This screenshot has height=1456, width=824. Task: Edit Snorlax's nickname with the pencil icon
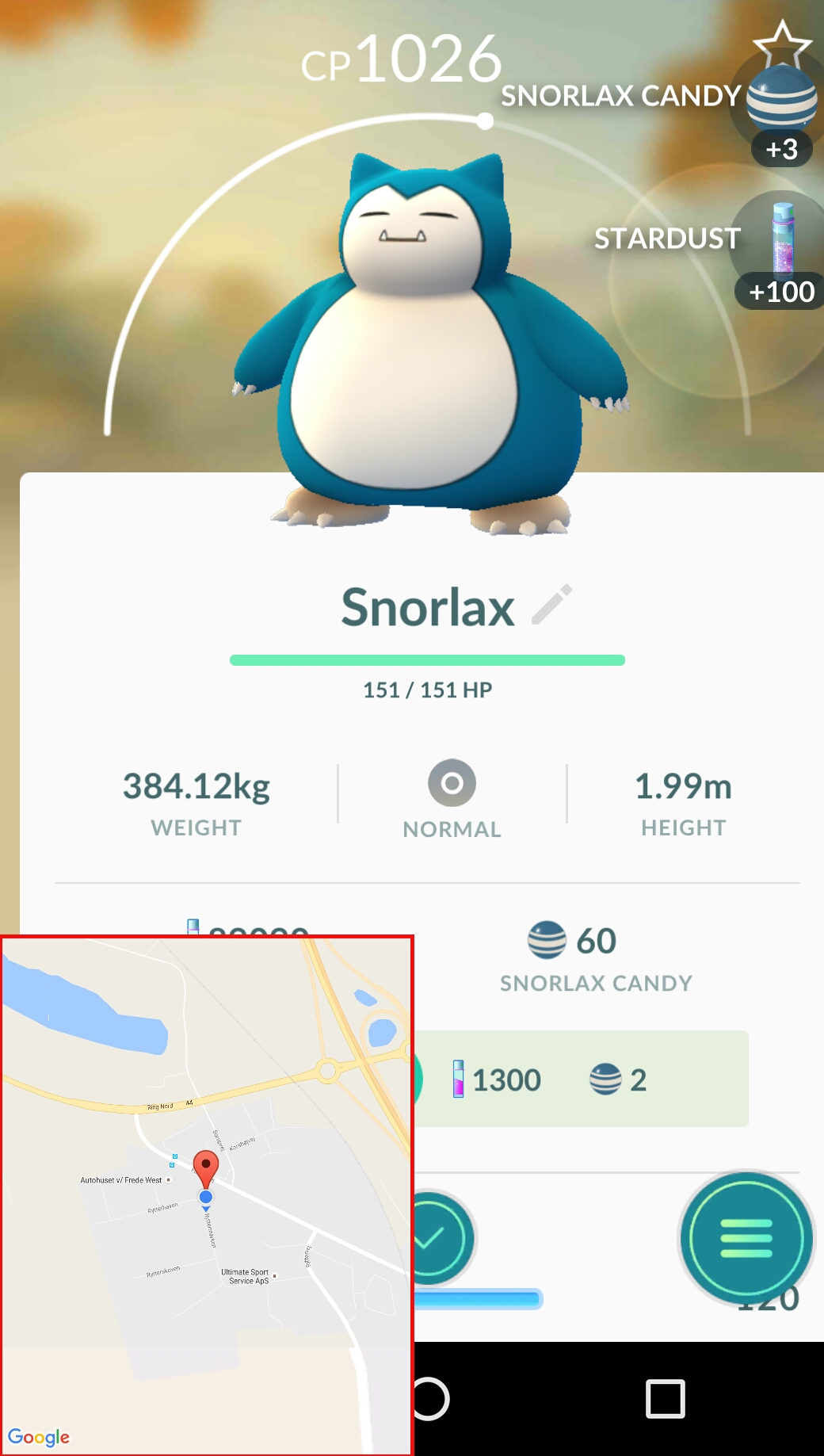(x=552, y=605)
